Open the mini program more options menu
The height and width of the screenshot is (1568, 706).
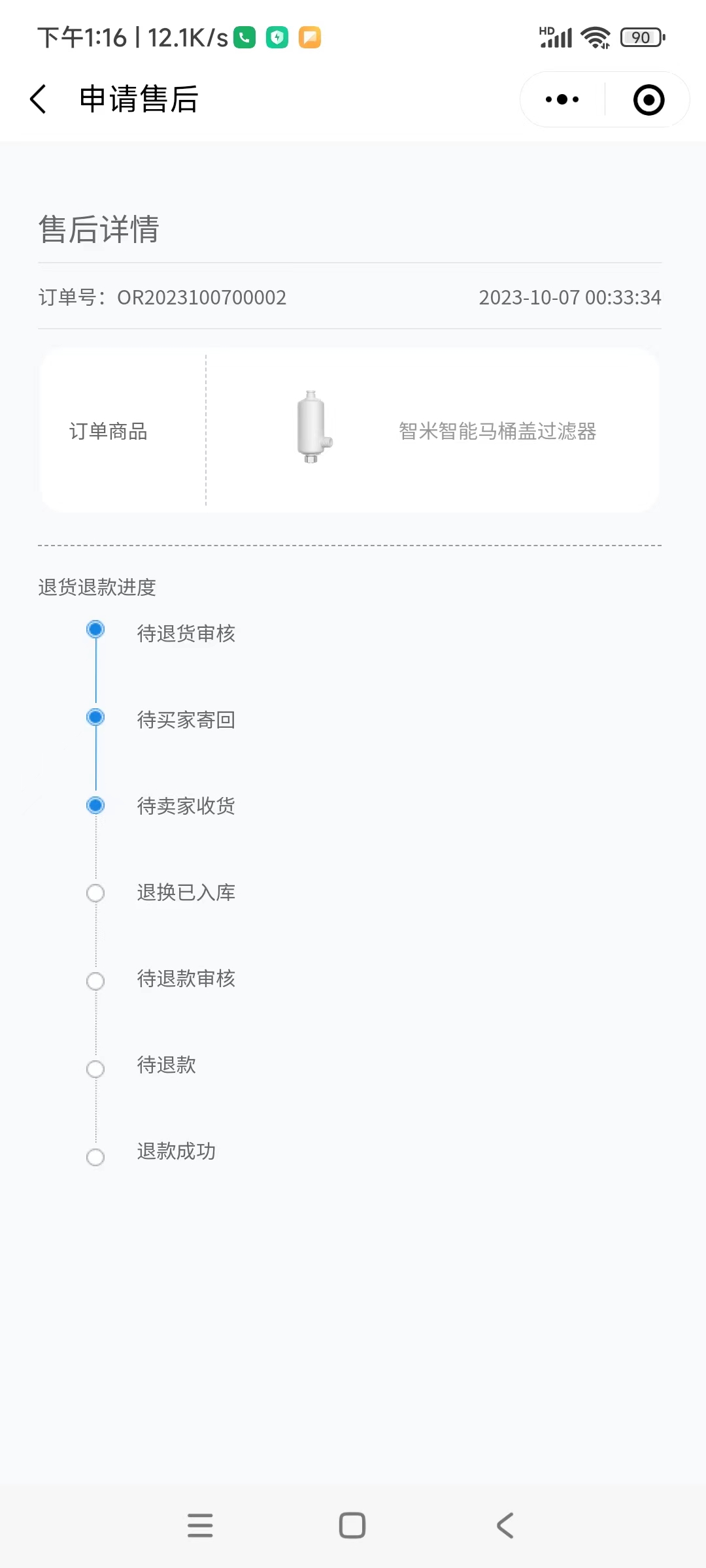click(x=562, y=99)
